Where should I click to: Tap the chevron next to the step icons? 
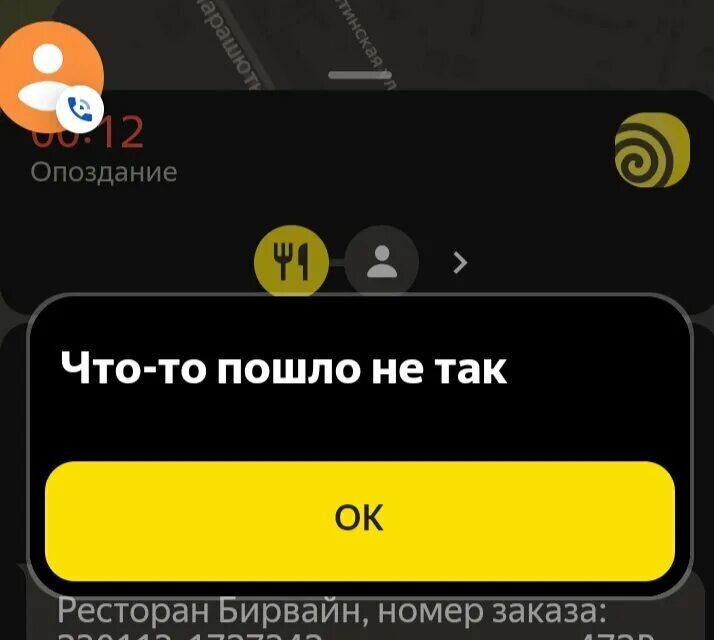pyautogui.click(x=460, y=263)
